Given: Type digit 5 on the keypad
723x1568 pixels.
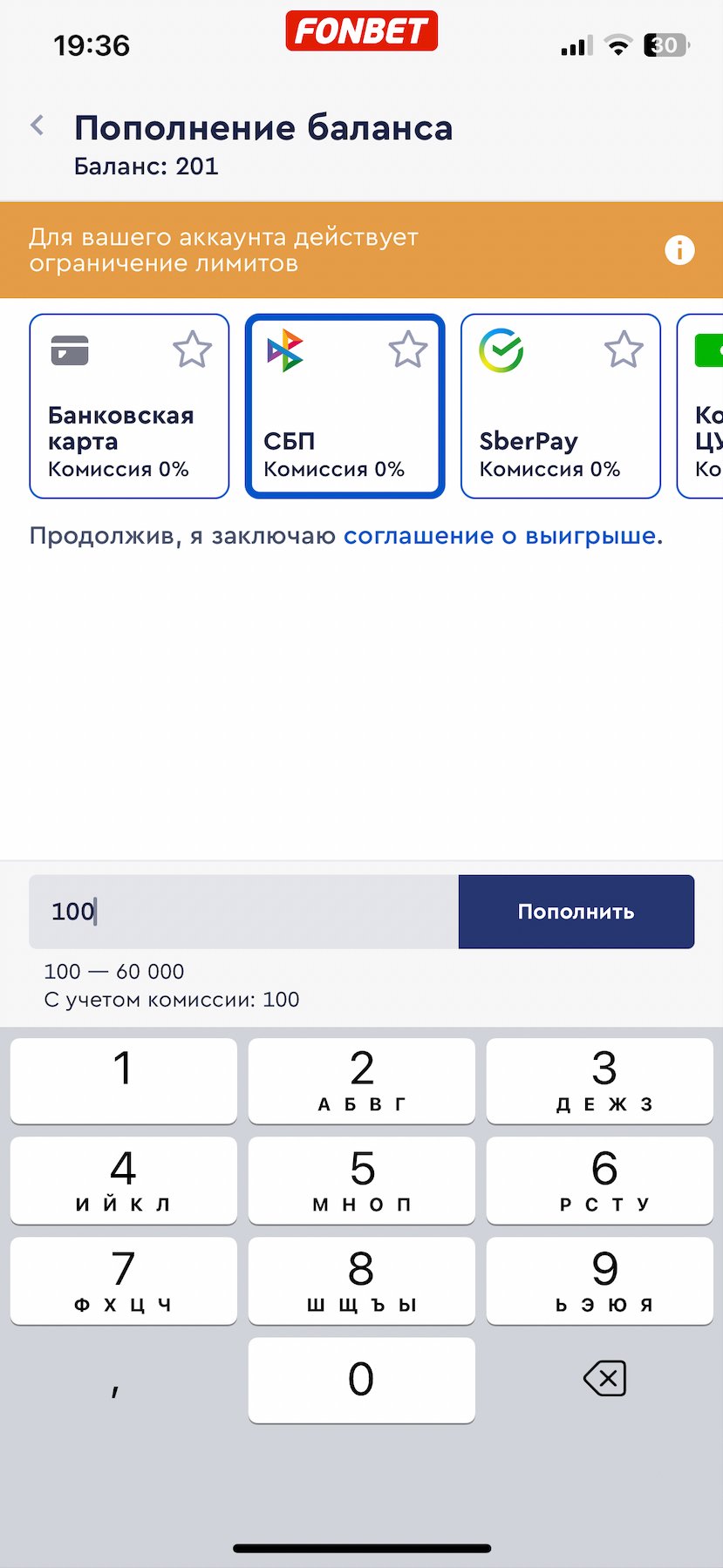Looking at the screenshot, I should (x=361, y=1179).
